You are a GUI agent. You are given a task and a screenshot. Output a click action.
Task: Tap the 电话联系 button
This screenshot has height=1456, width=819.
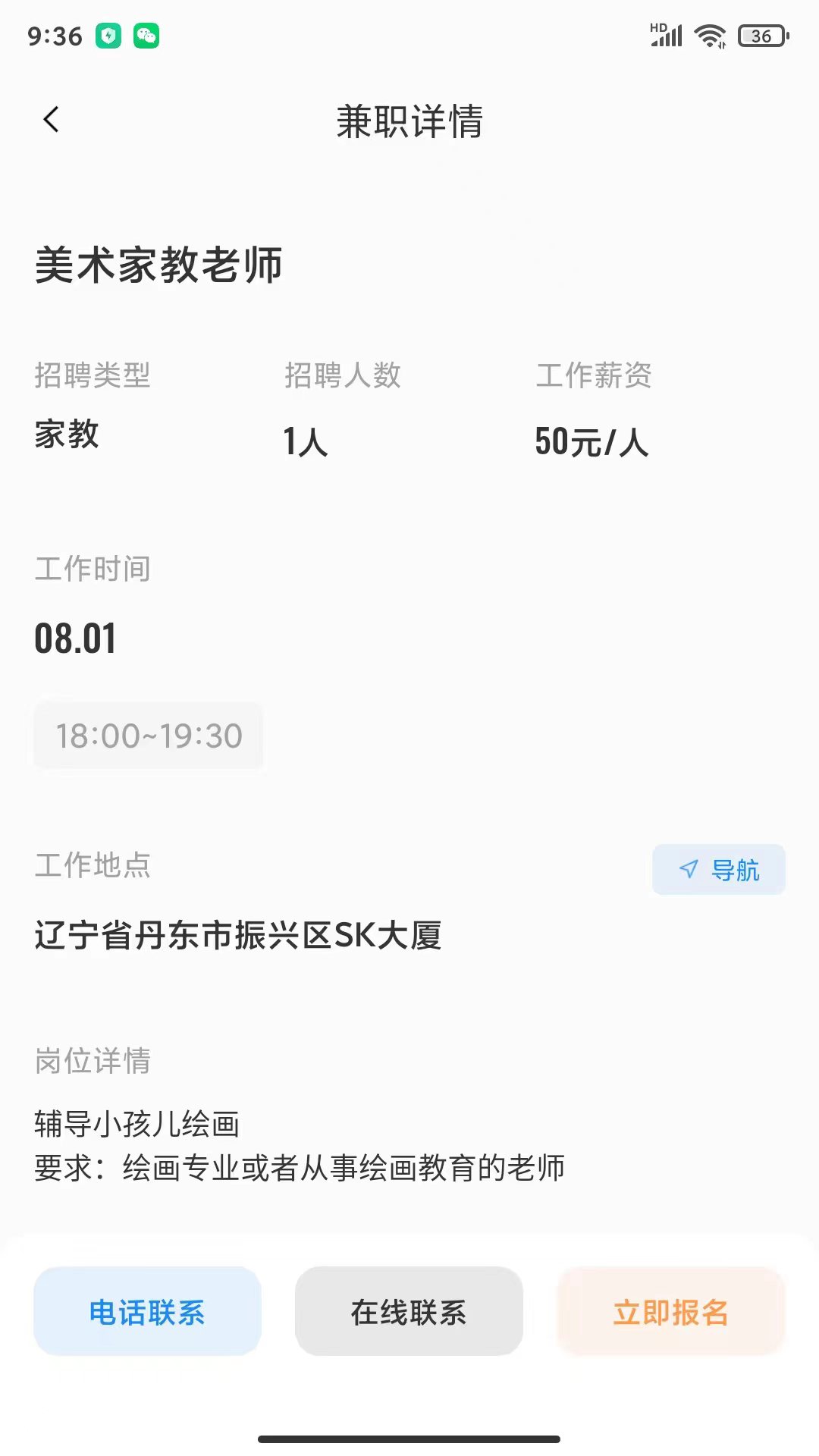[147, 1311]
